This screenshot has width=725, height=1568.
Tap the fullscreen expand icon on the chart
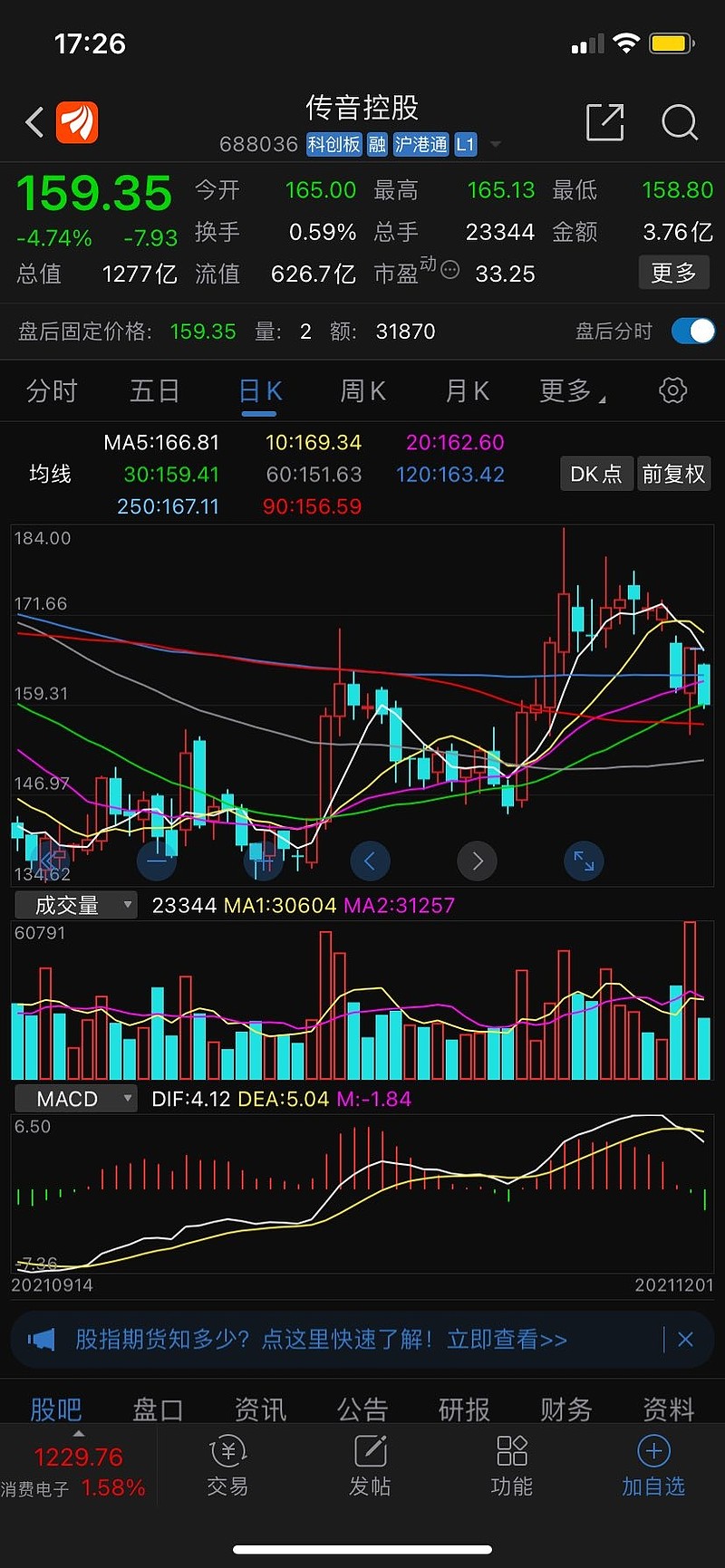[x=584, y=861]
